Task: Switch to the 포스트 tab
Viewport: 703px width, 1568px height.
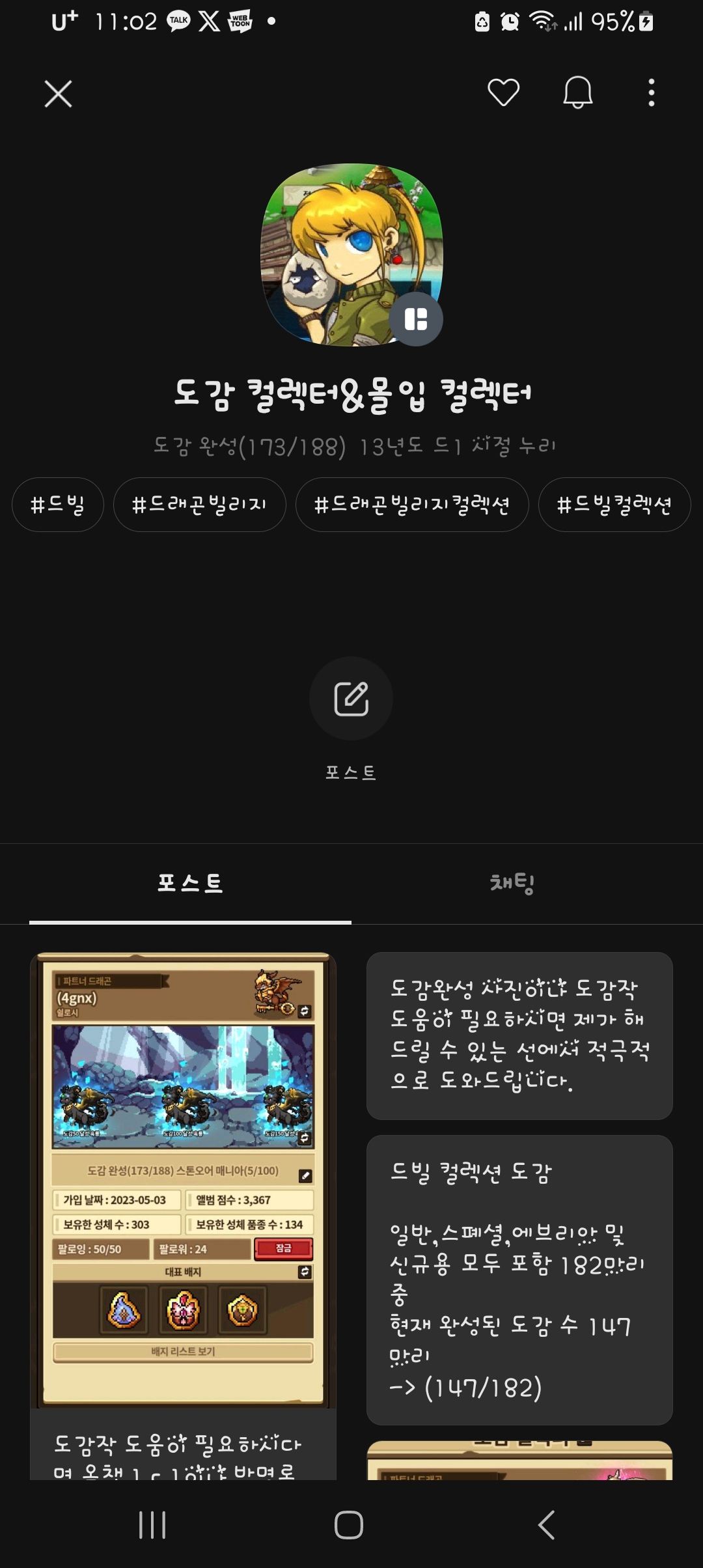Action: click(x=190, y=883)
